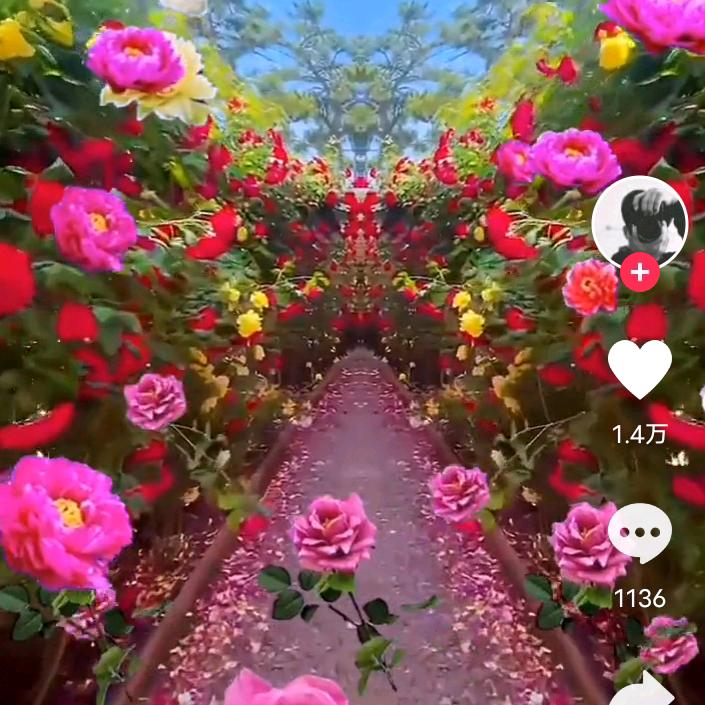
Task: Open the creator's profile avatar
Action: pyautogui.click(x=639, y=221)
